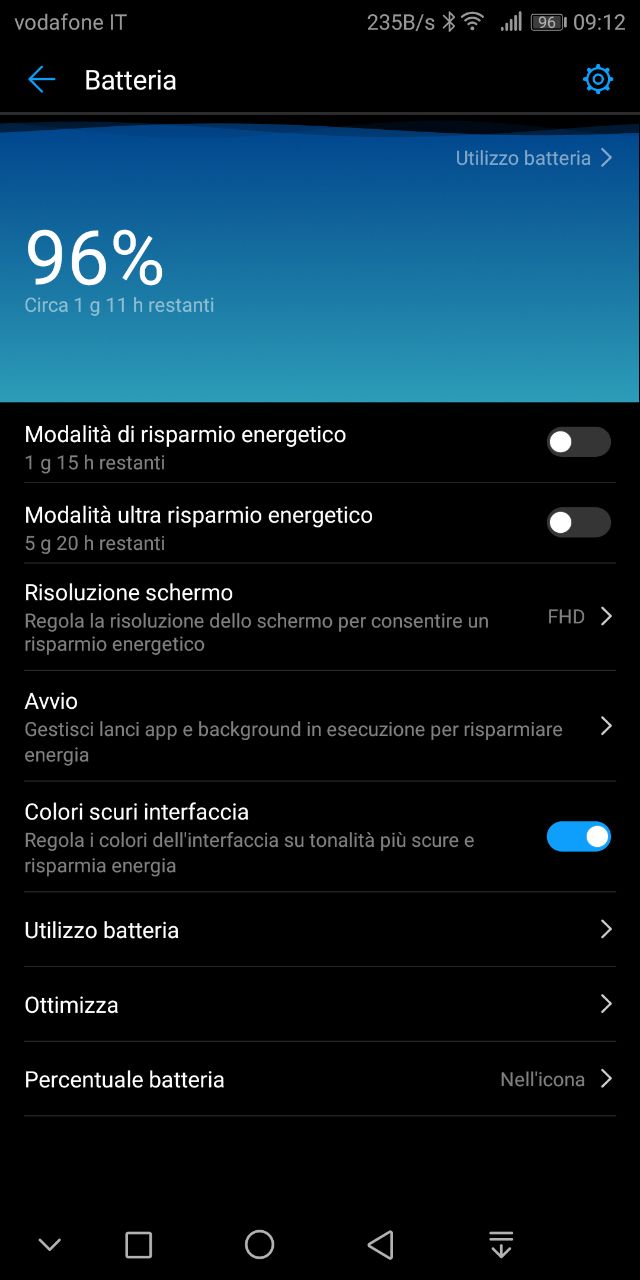
Task: Open the Avvio app launch manager
Action: pyautogui.click(x=320, y=727)
